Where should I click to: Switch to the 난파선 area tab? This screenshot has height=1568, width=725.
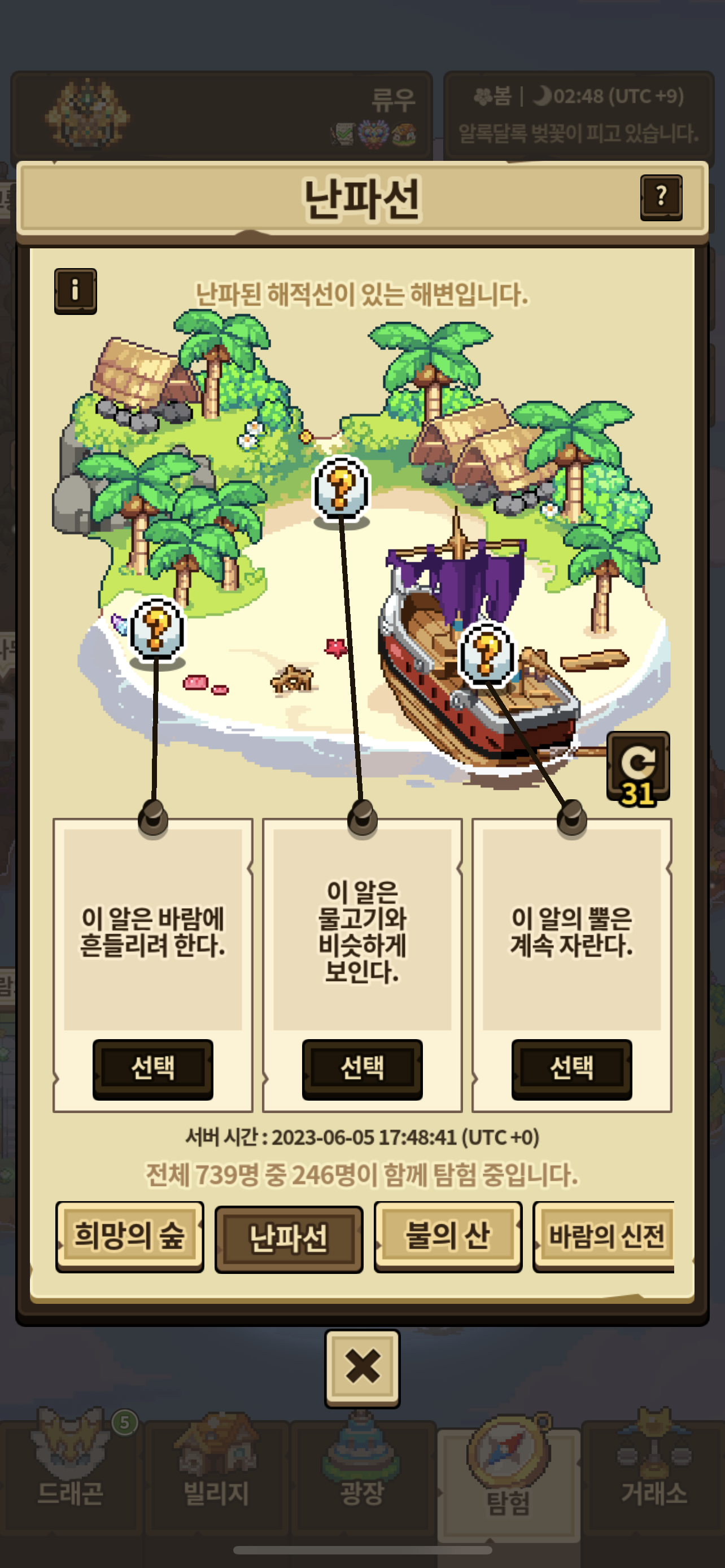[x=289, y=1239]
